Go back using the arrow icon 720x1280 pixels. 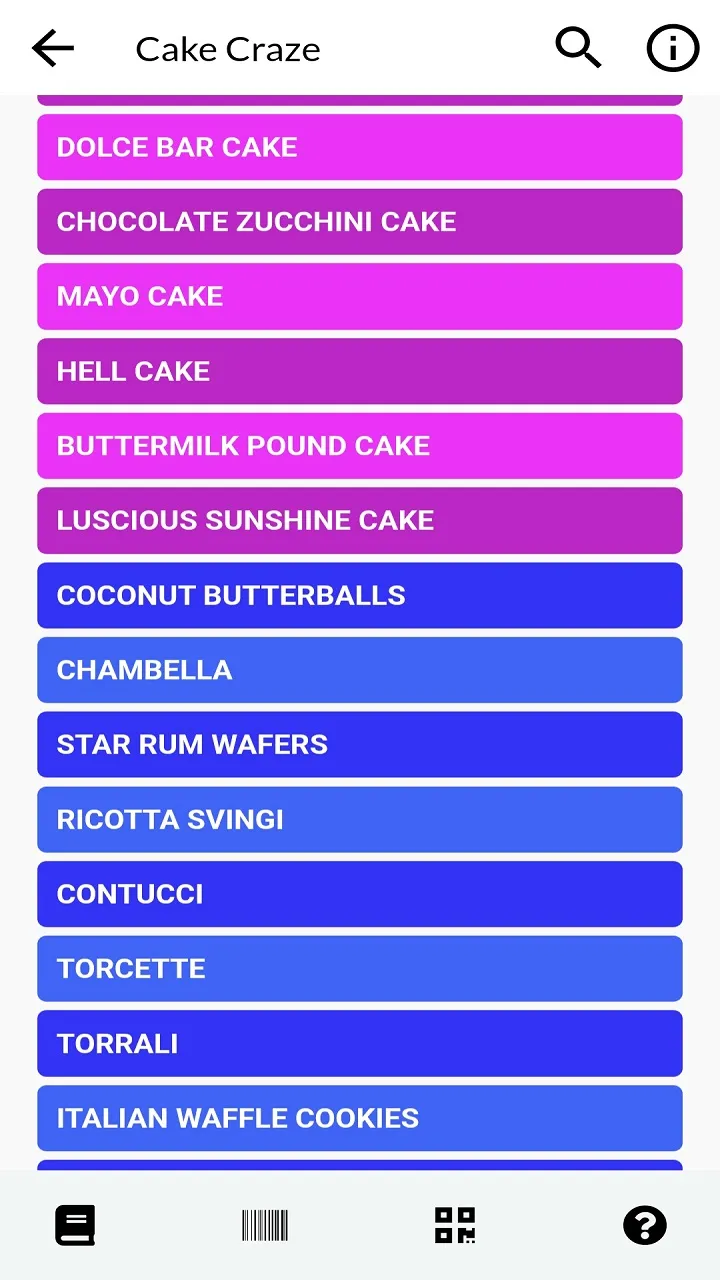[x=53, y=48]
